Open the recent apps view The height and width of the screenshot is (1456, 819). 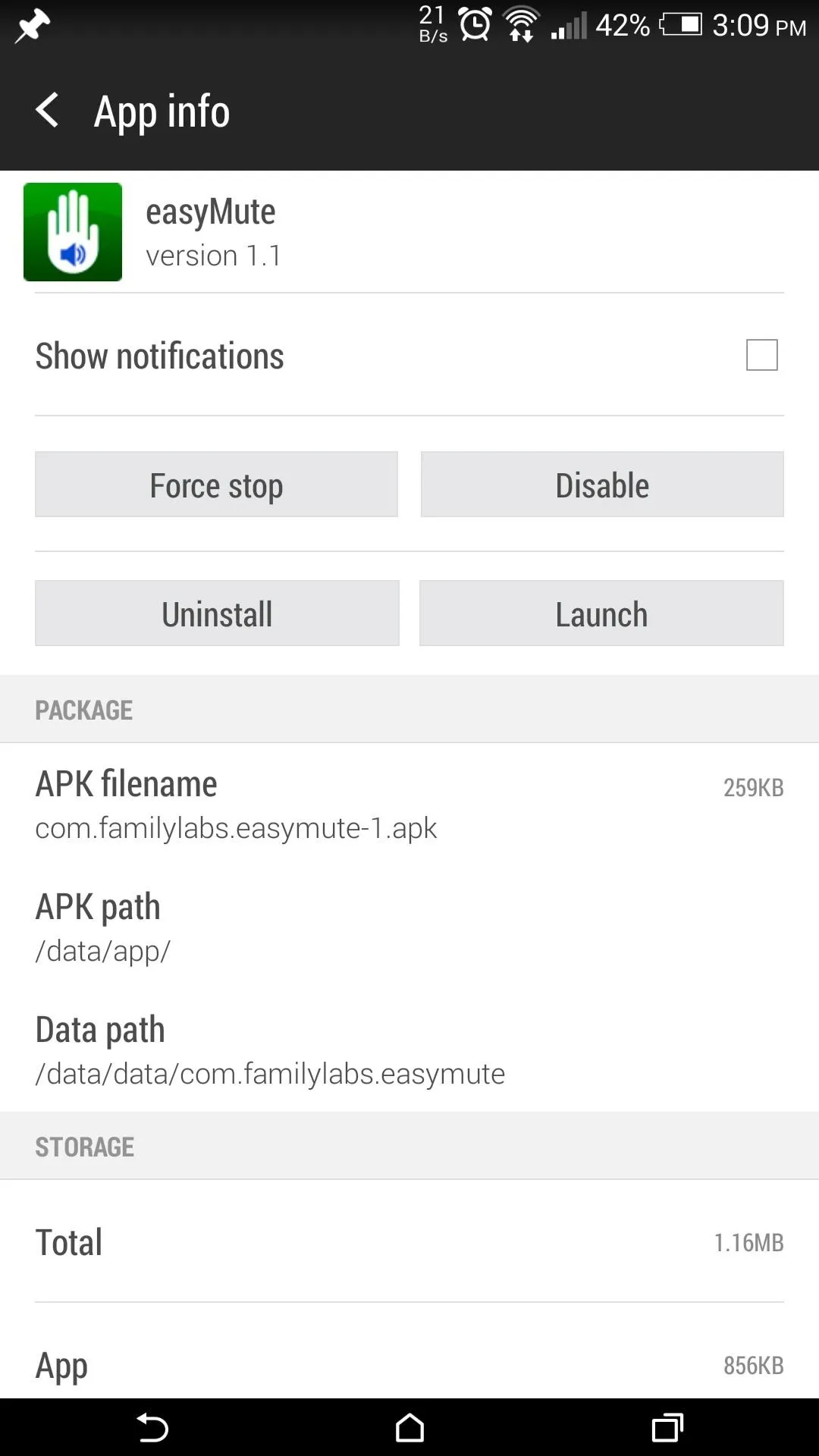pos(667,1428)
